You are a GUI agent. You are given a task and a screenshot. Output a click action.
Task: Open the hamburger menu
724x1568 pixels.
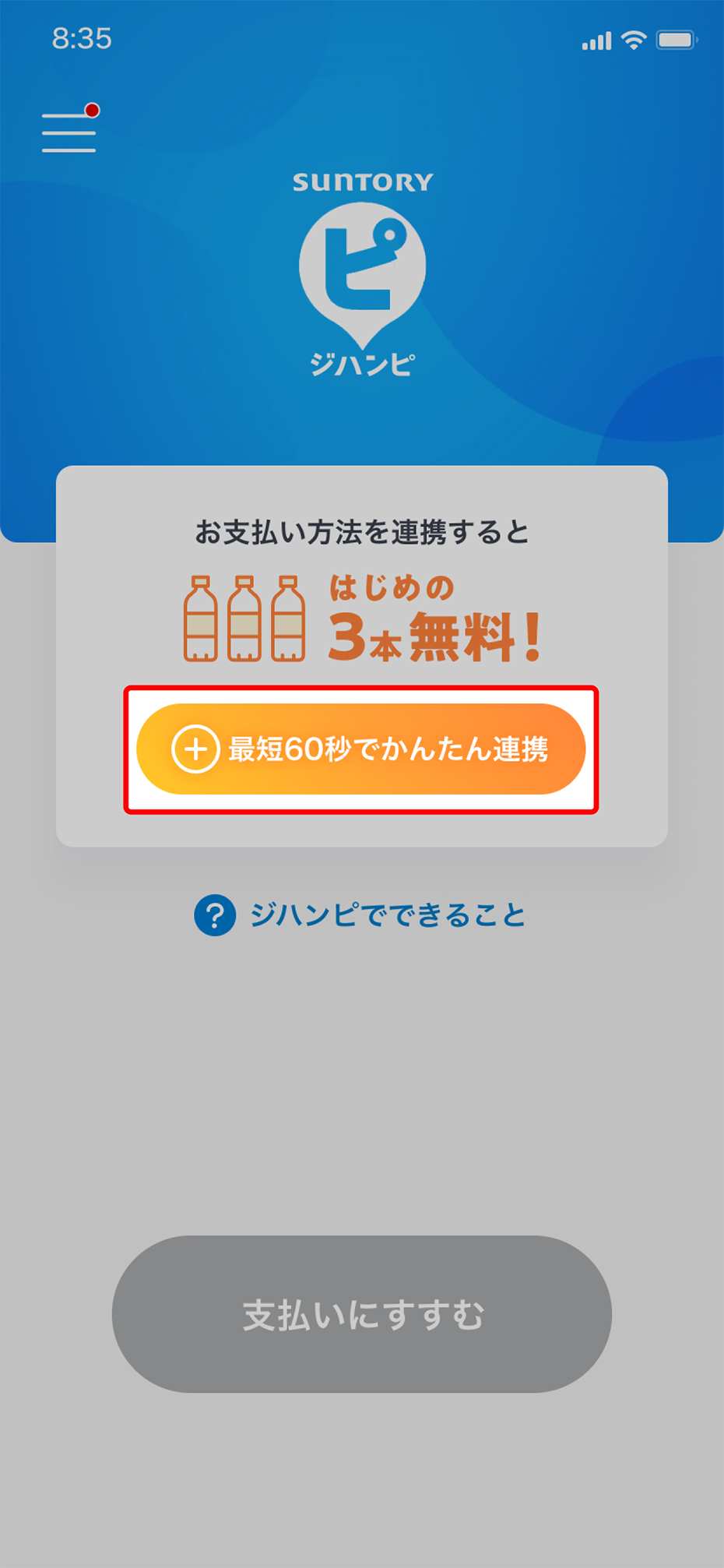tap(69, 132)
